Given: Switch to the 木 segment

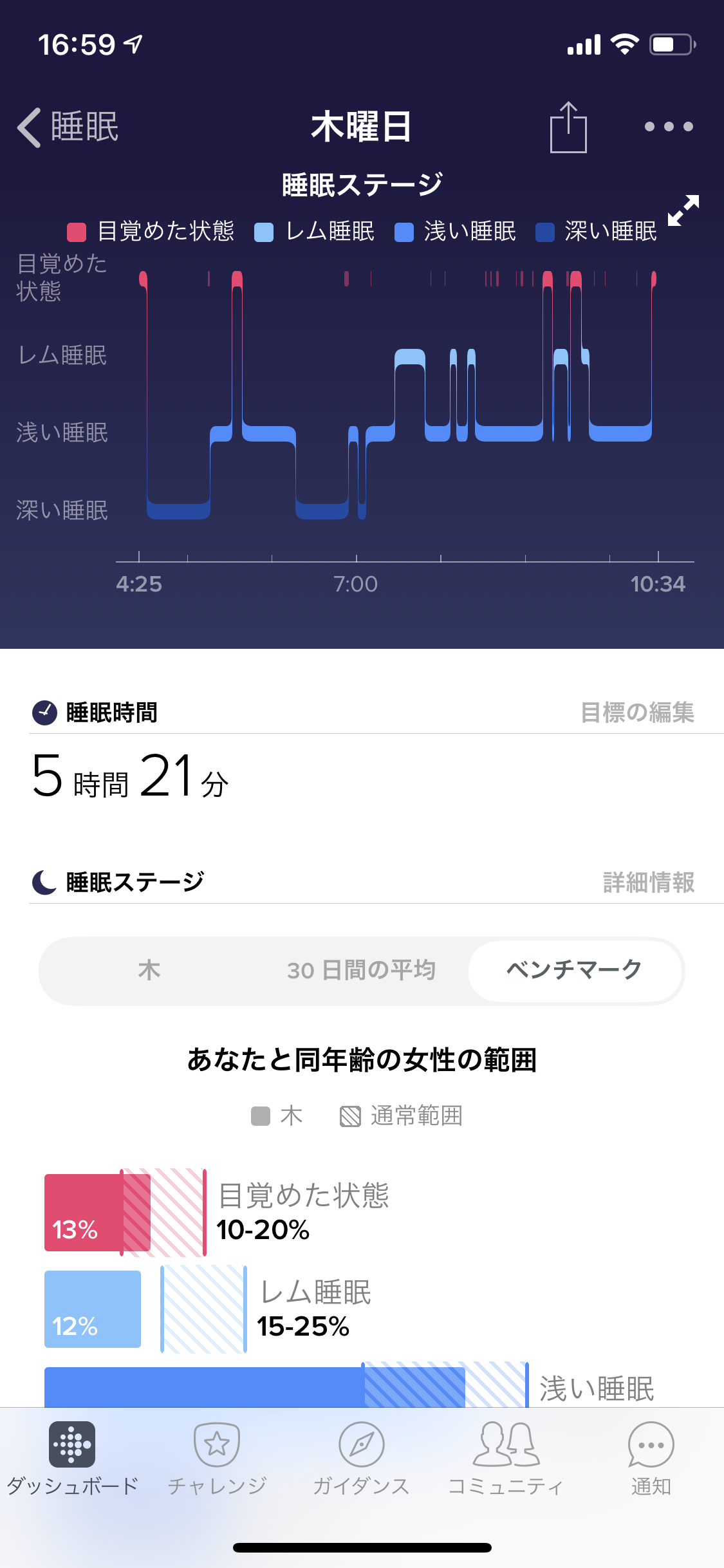Looking at the screenshot, I should [x=149, y=970].
